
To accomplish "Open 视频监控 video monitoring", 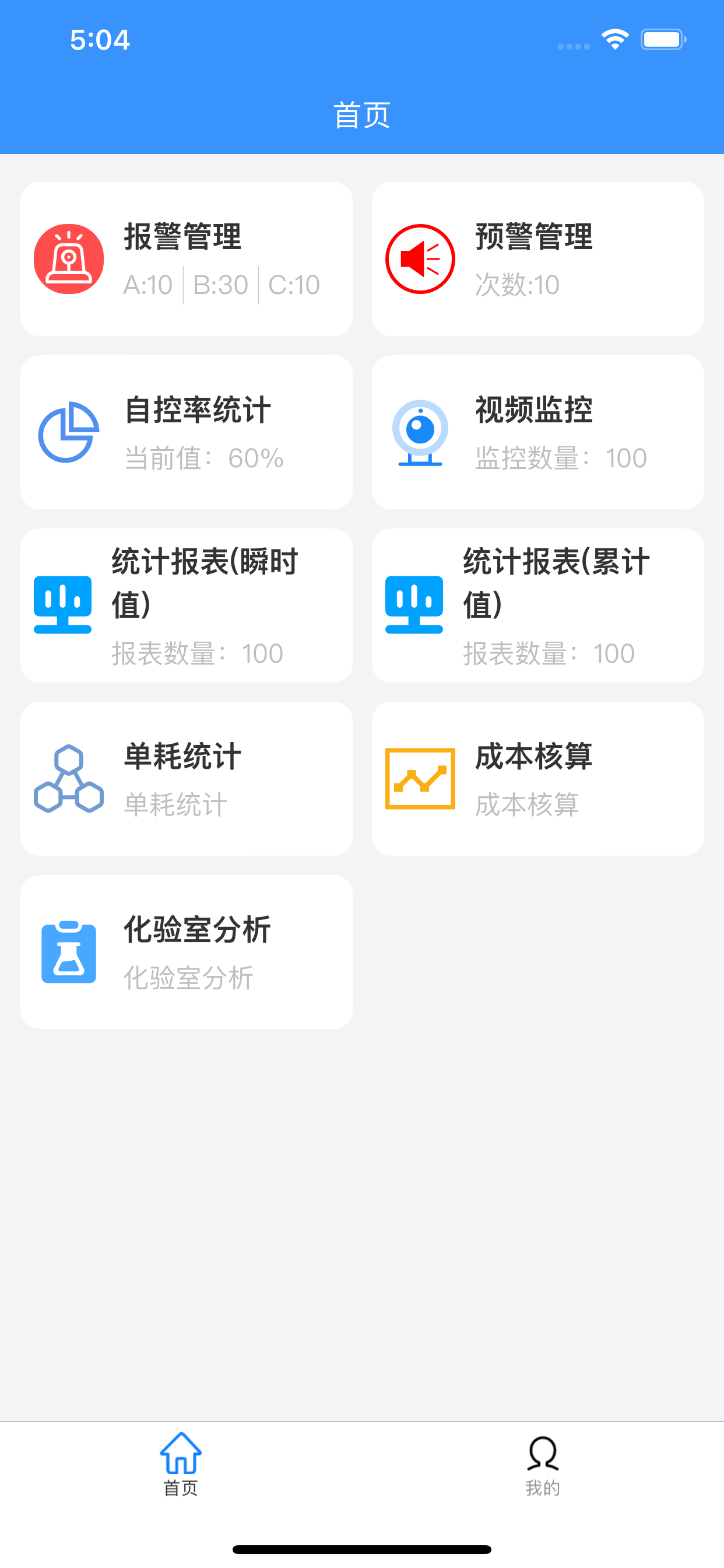I will pos(538,432).
